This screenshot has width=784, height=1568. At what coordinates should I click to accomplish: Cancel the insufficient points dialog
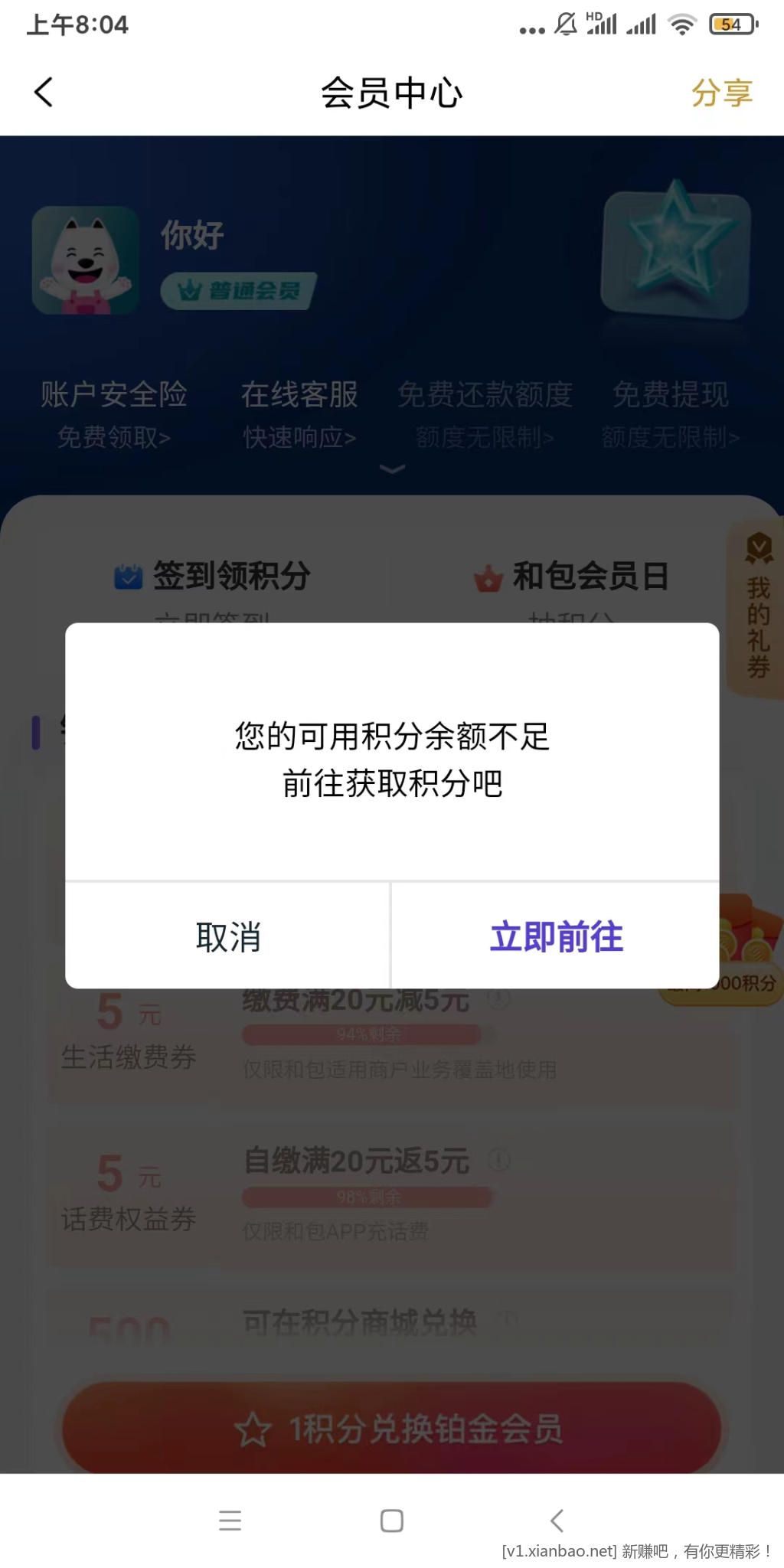[228, 936]
